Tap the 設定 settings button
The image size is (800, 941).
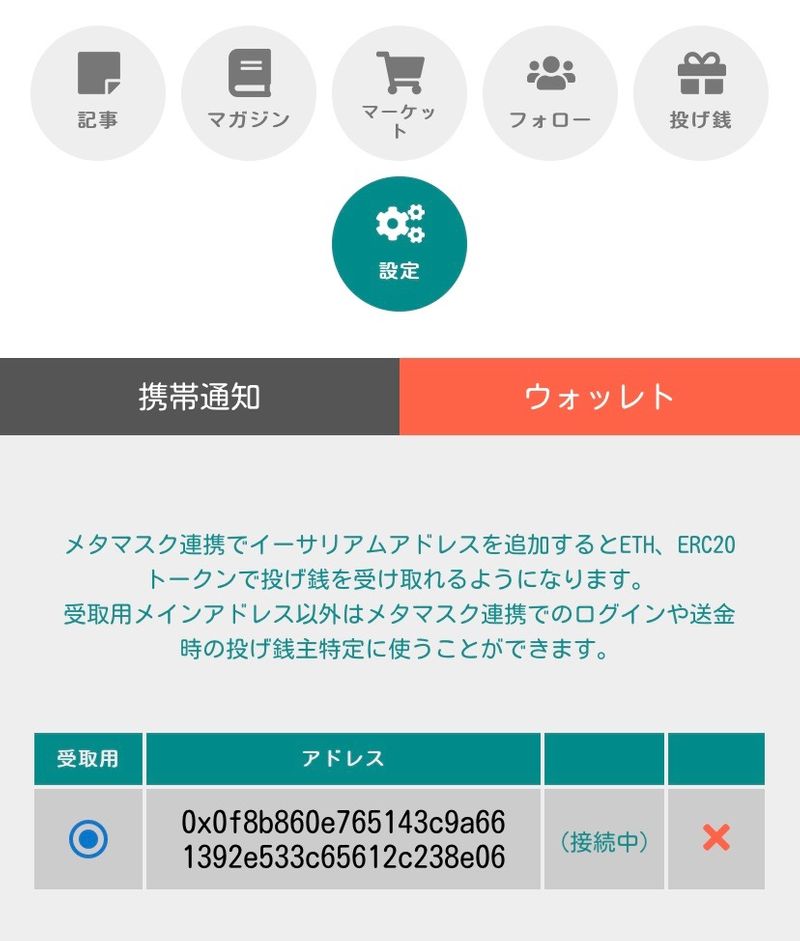(x=399, y=244)
